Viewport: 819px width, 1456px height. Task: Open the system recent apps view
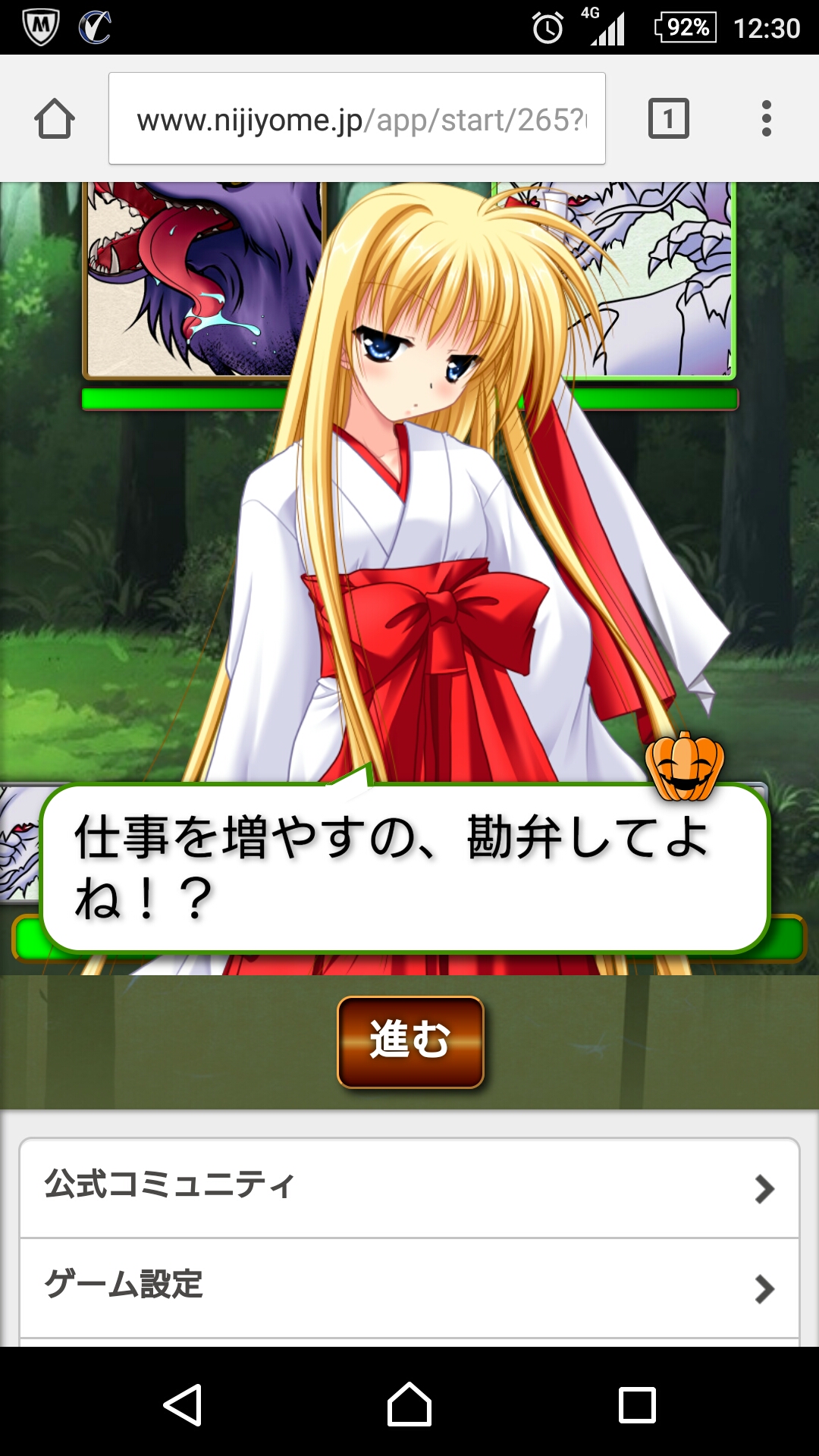[637, 1404]
